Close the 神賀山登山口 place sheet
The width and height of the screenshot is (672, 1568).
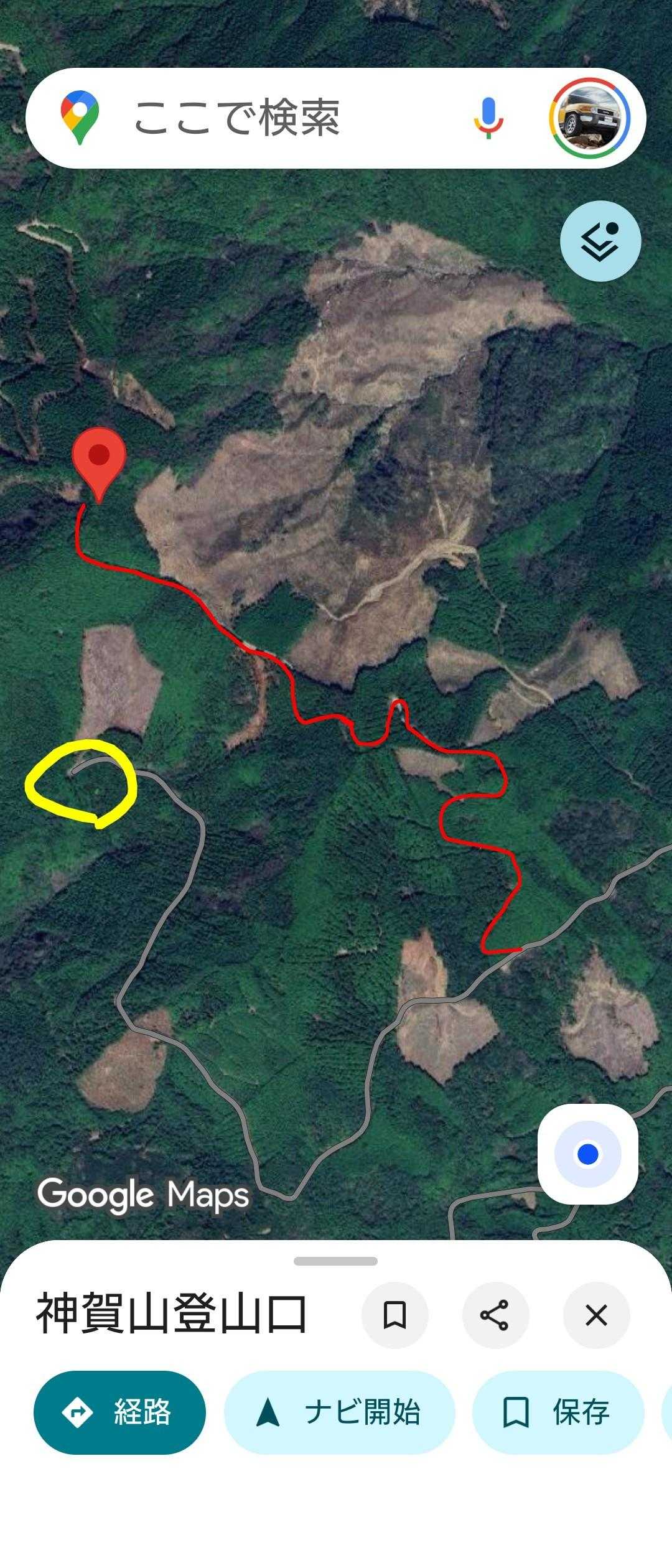[x=596, y=1315]
